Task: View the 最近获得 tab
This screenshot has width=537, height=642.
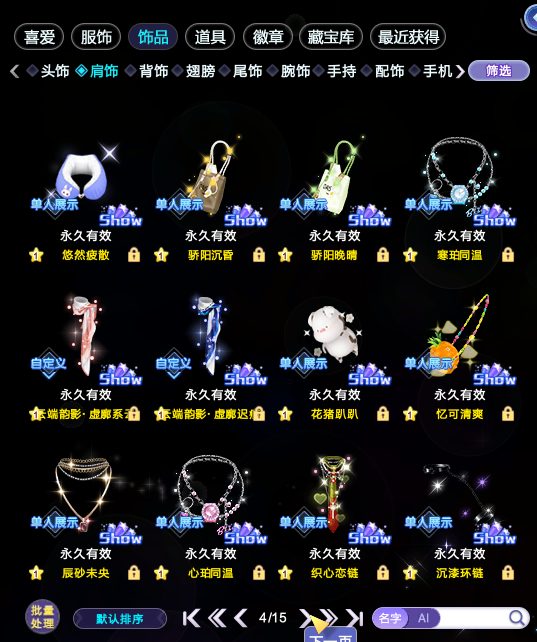Action: coord(408,37)
